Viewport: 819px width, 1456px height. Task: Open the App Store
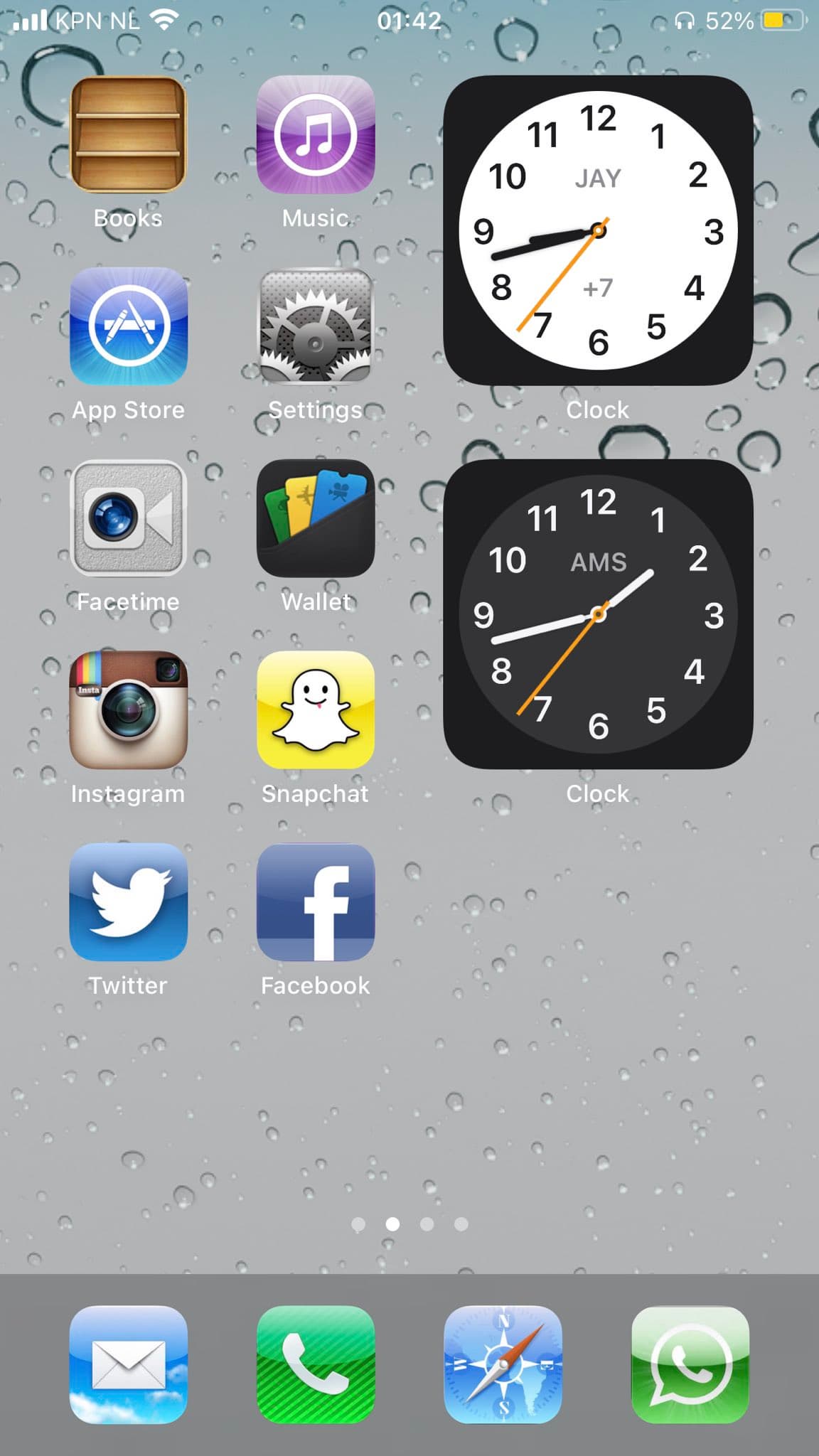coord(129,326)
